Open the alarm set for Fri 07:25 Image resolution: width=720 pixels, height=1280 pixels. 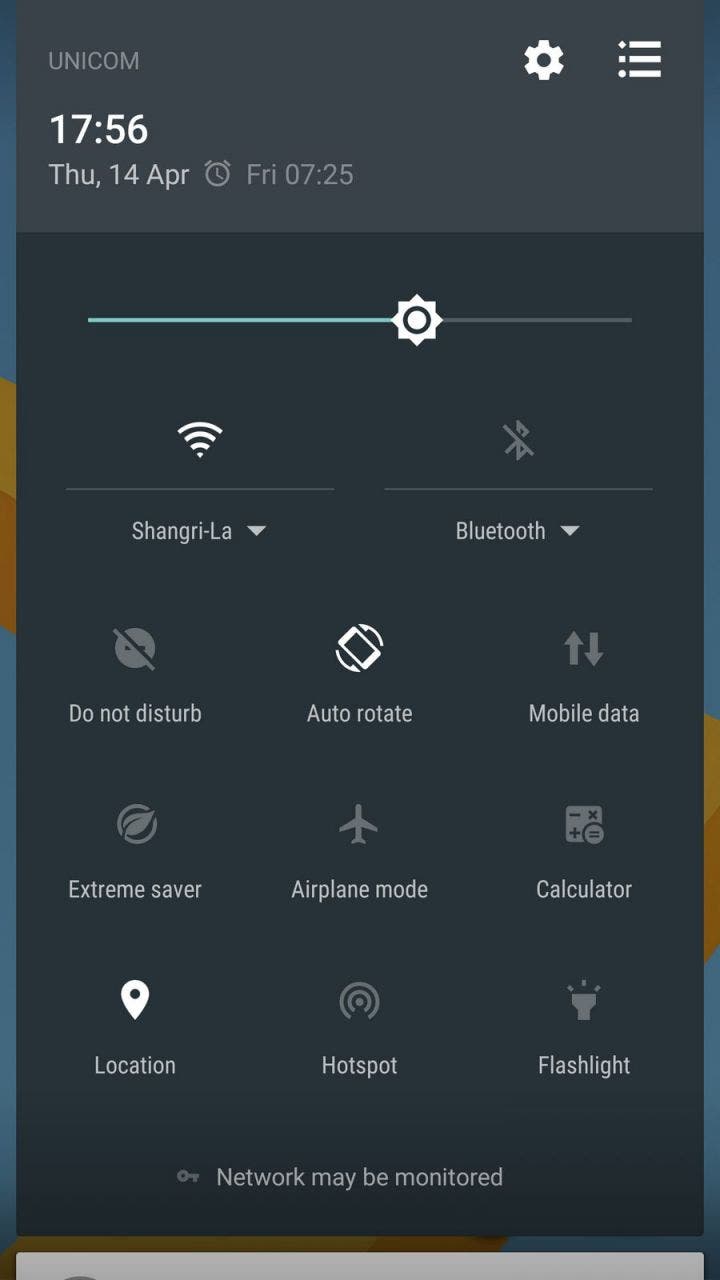pyautogui.click(x=279, y=175)
